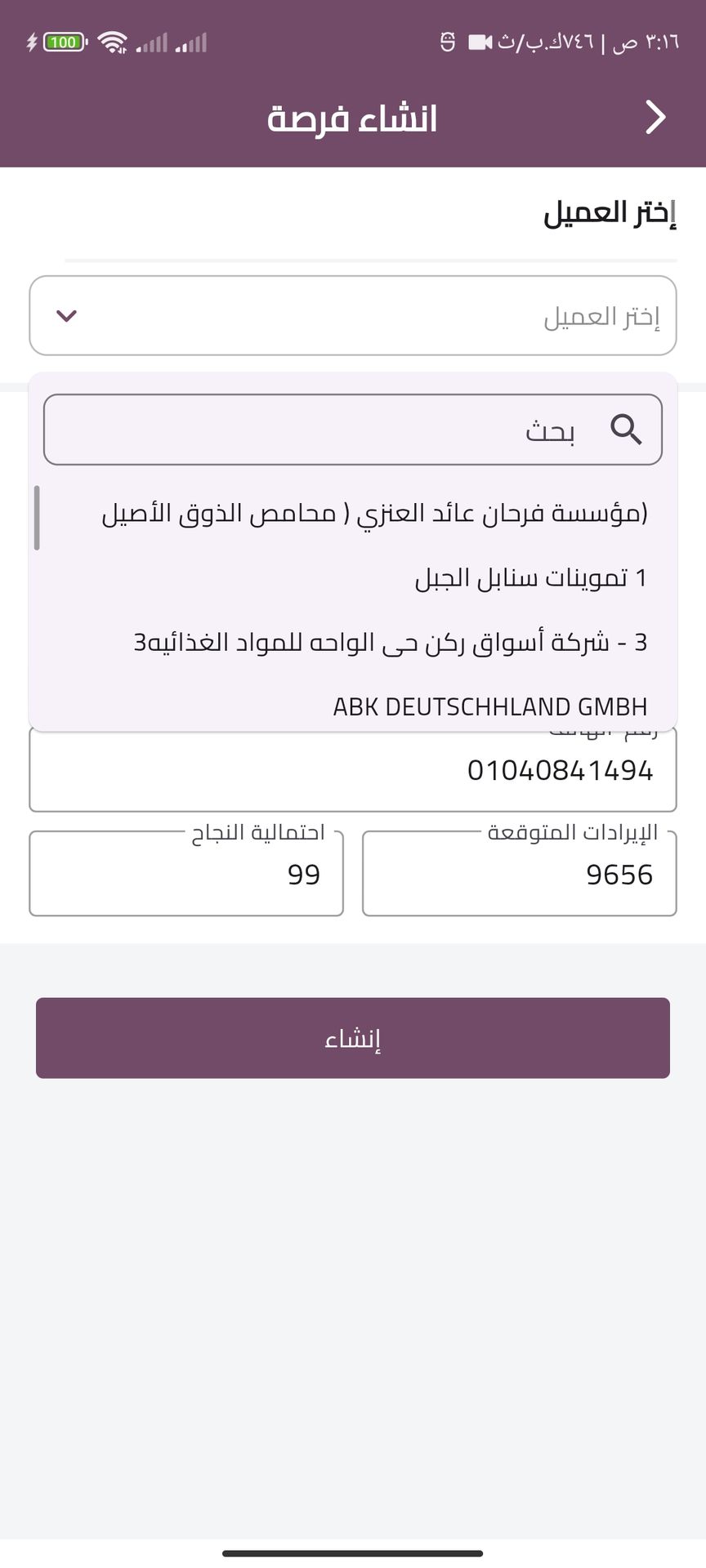Edit الإيرادات المتوقعة field
The width and height of the screenshot is (706, 1568).
click(519, 875)
